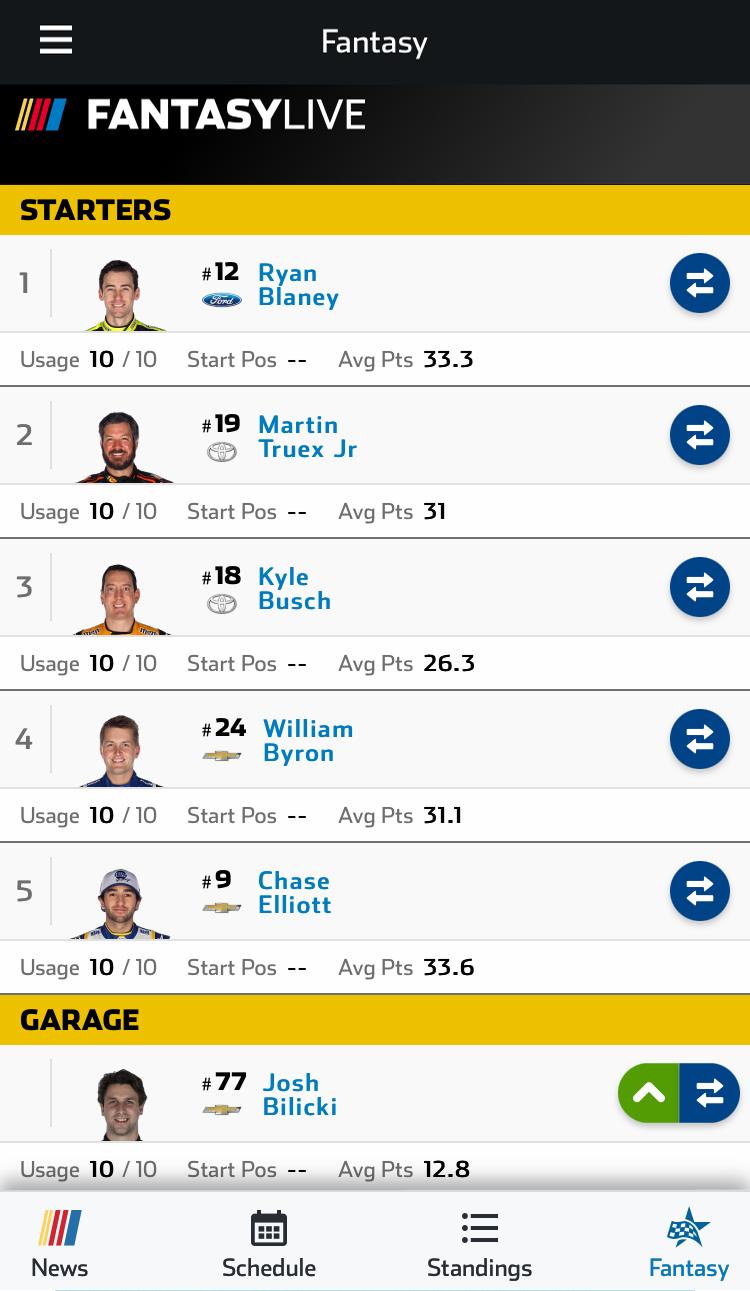The height and width of the screenshot is (1291, 750).
Task: Swap Kyle Busch with another driver
Action: click(699, 587)
